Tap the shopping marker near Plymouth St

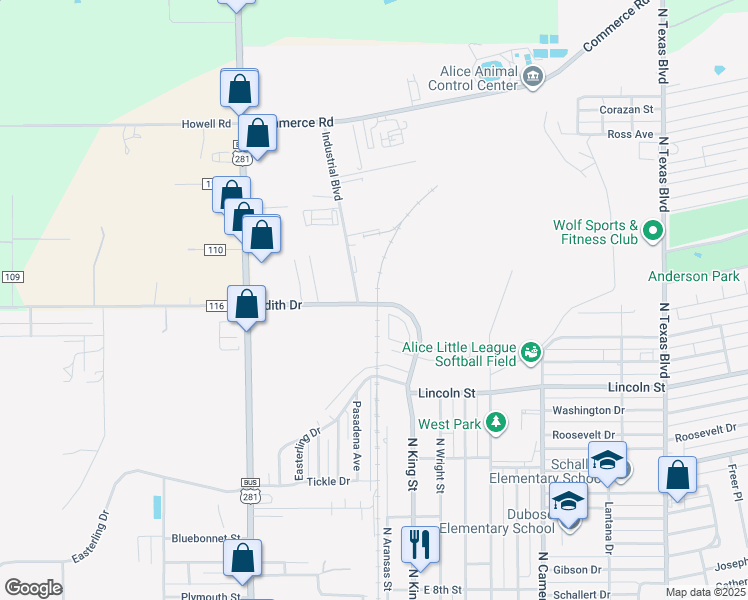[242, 560]
